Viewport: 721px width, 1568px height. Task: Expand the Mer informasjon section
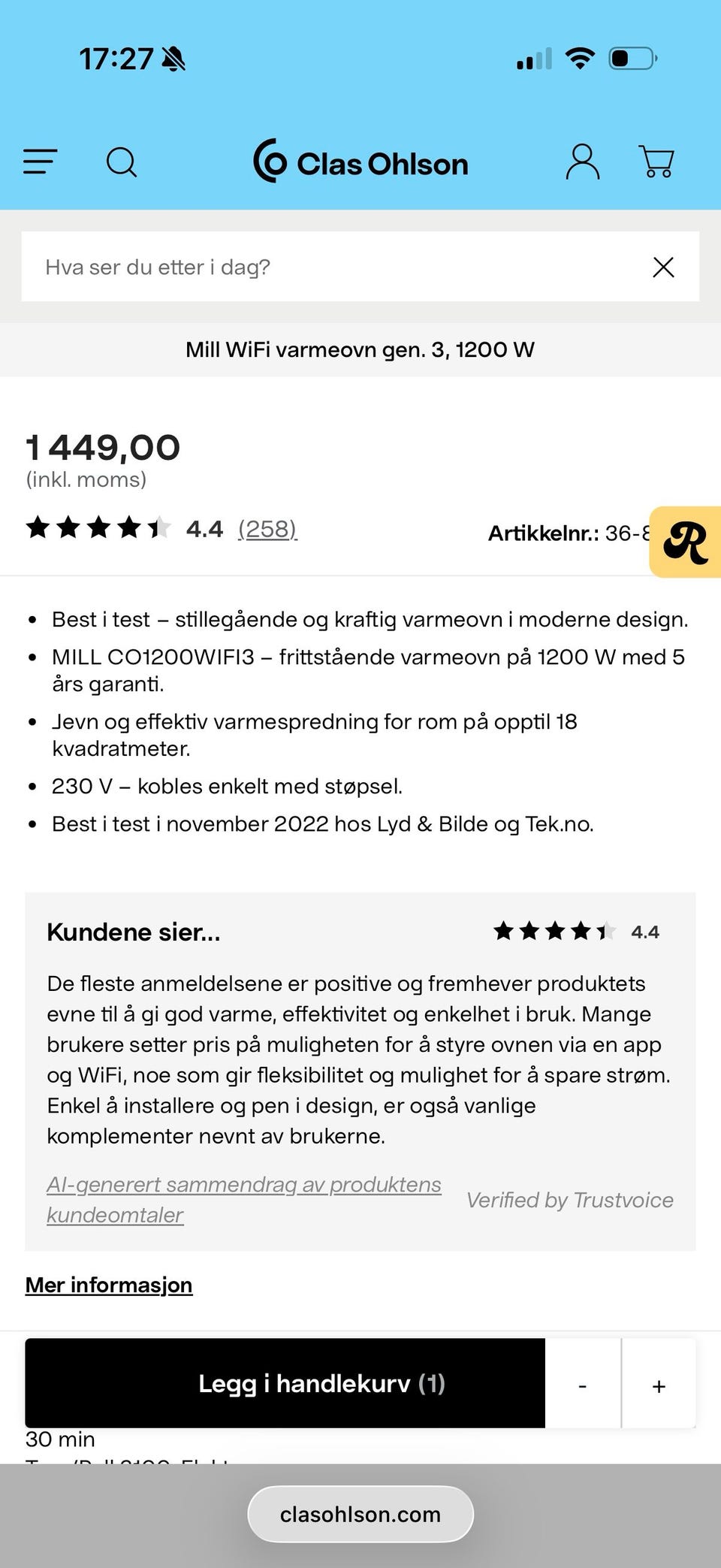(109, 1285)
